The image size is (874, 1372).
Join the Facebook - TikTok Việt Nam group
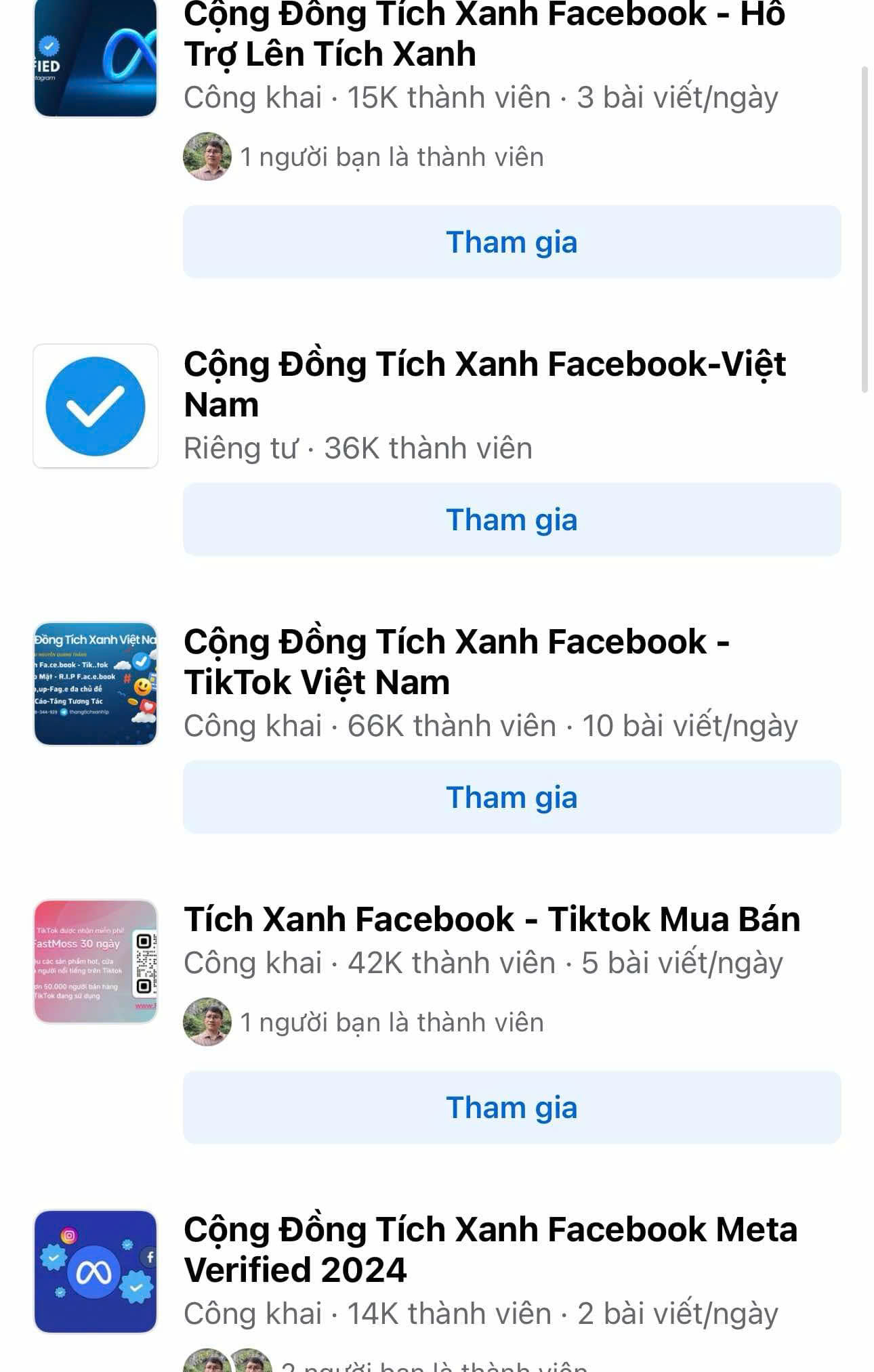(512, 798)
